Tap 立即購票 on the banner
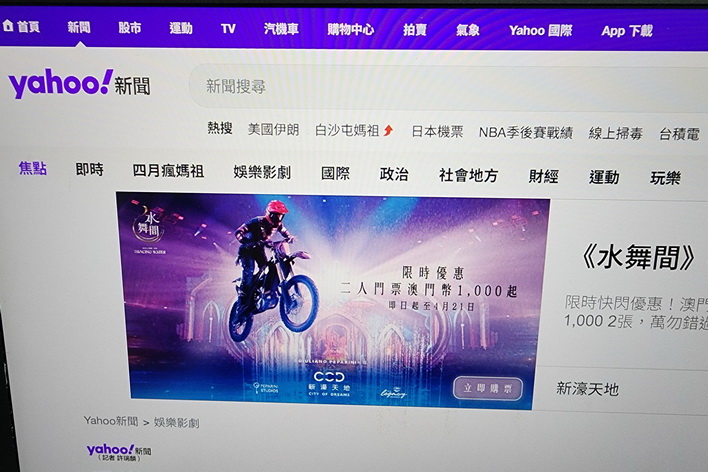 coord(489,389)
